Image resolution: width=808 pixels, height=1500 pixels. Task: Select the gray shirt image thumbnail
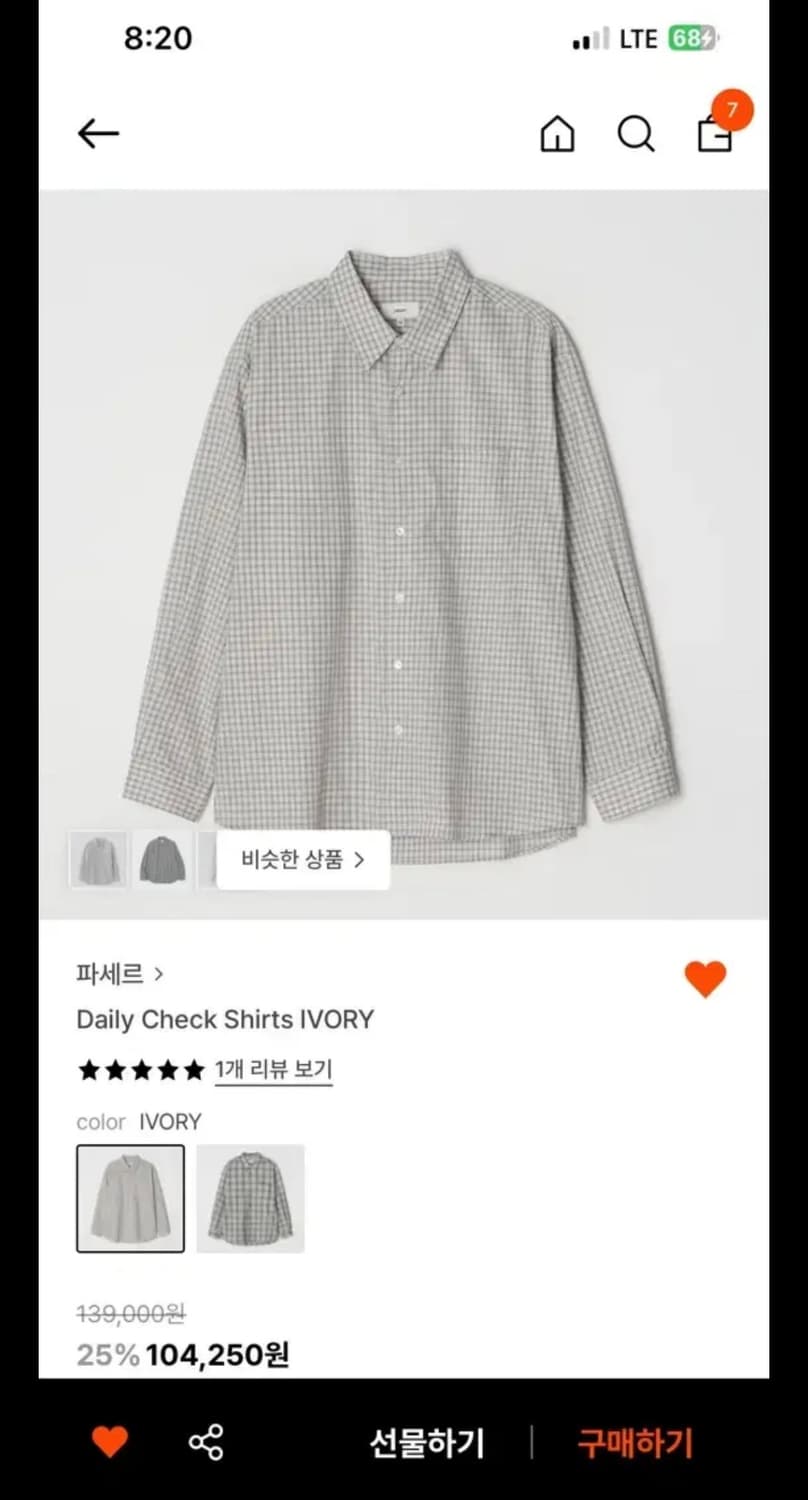click(x=163, y=859)
